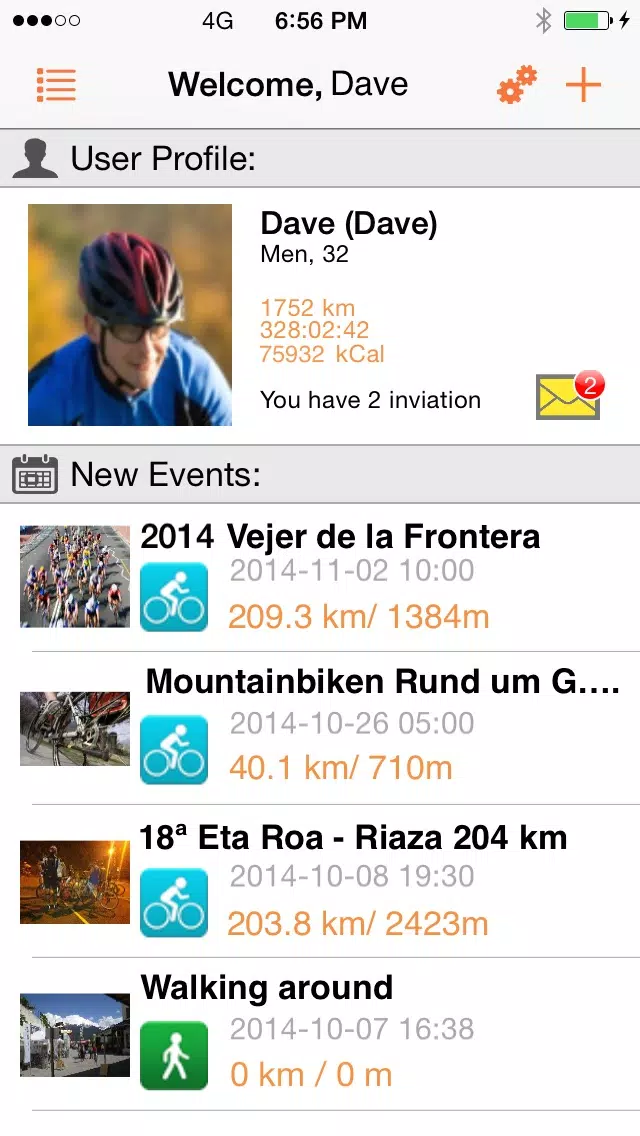The width and height of the screenshot is (640, 1136).
Task: Open Dave's profile photo
Action: [130, 314]
